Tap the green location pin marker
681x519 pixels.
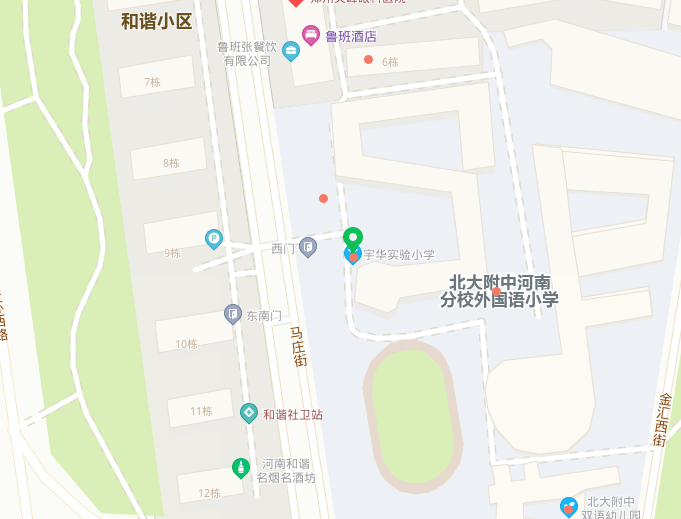click(x=353, y=238)
